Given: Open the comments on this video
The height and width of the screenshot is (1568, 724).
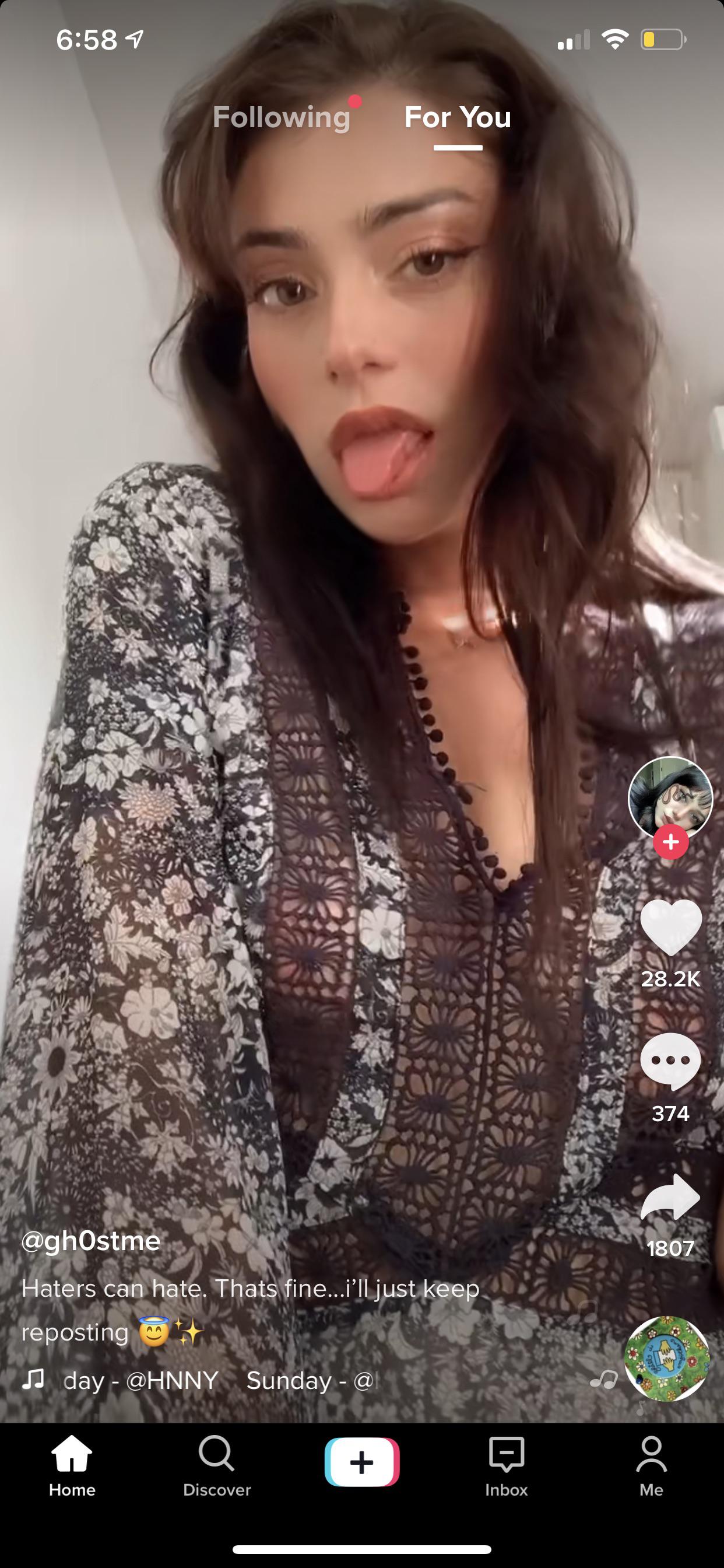Looking at the screenshot, I should (670, 1061).
